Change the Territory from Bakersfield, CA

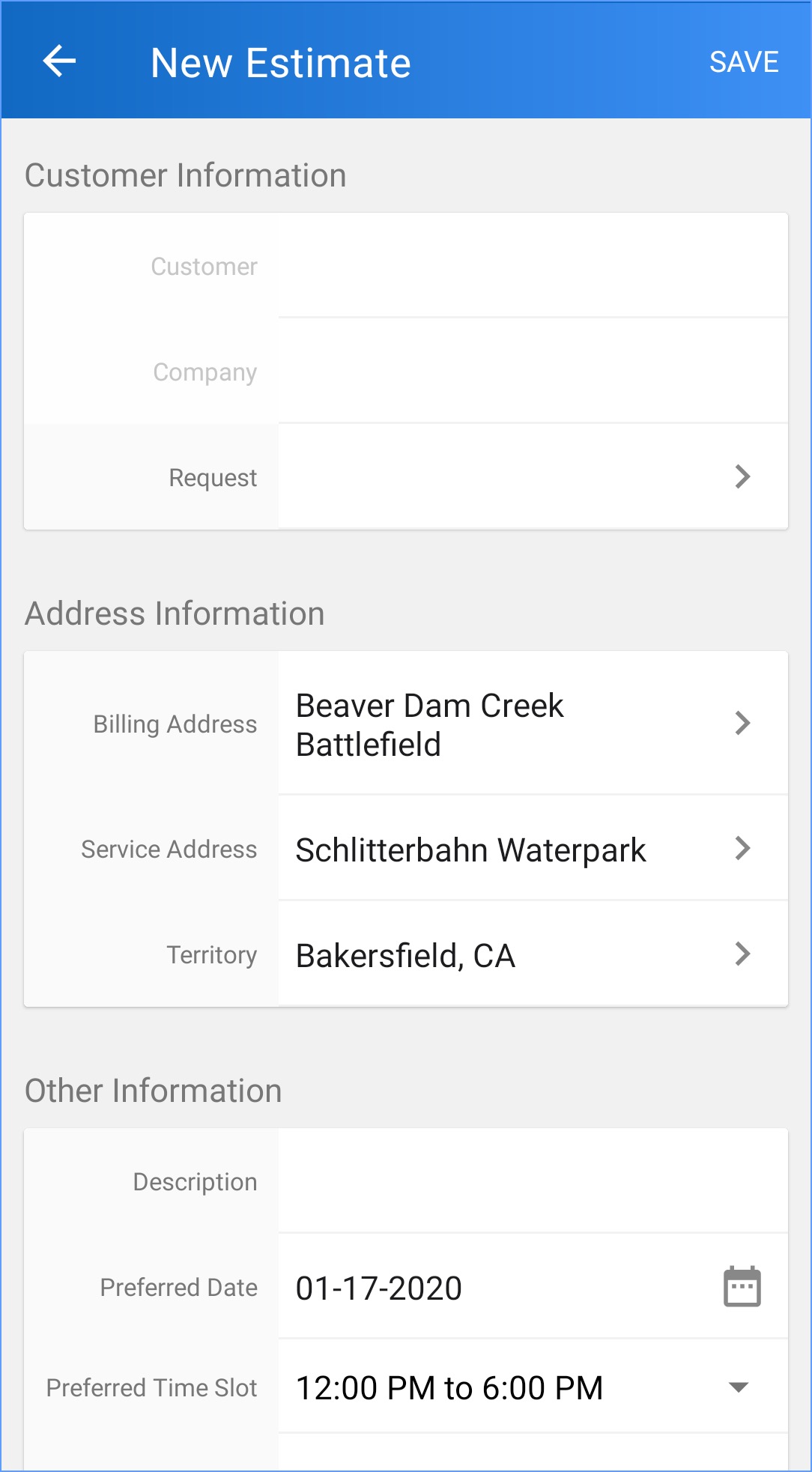(x=532, y=955)
